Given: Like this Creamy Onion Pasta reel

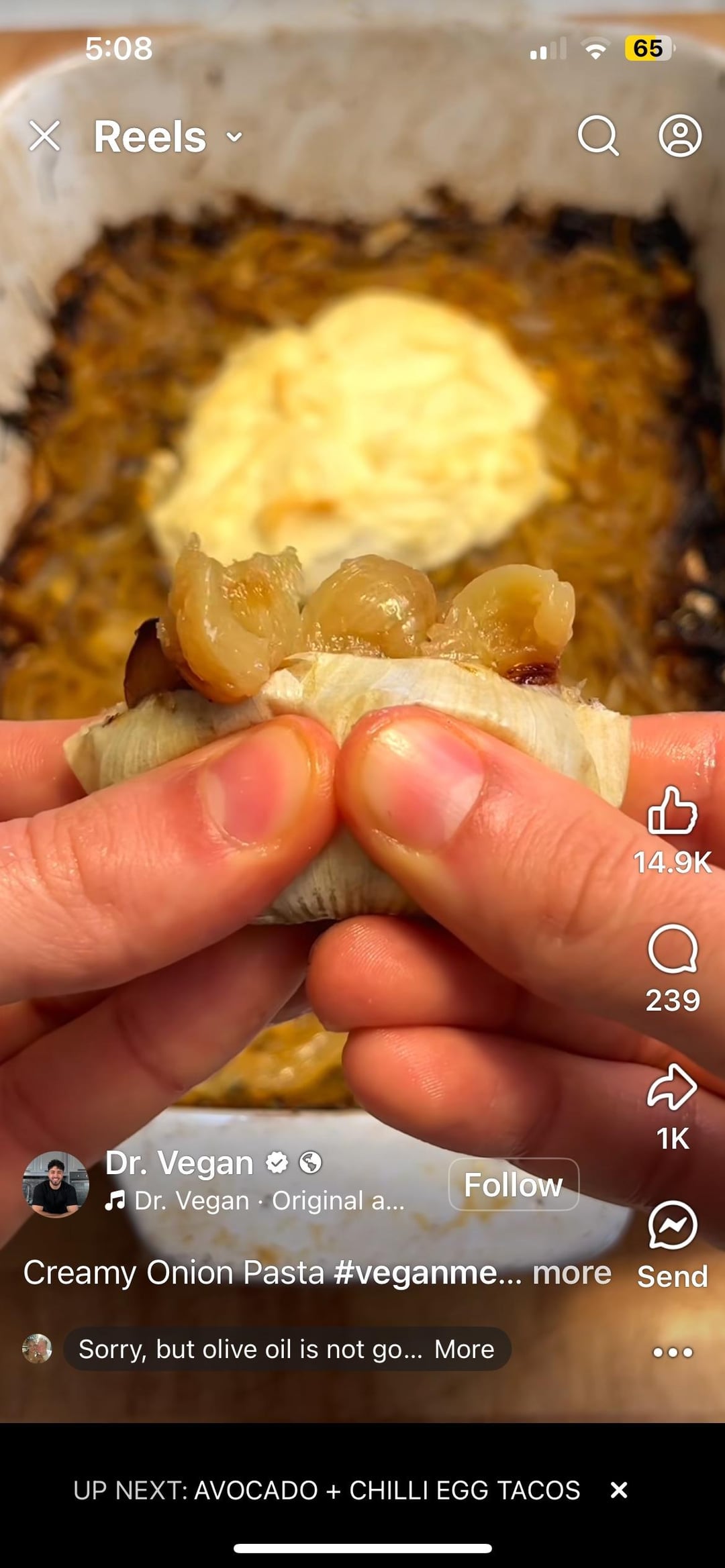Looking at the screenshot, I should click(x=672, y=812).
